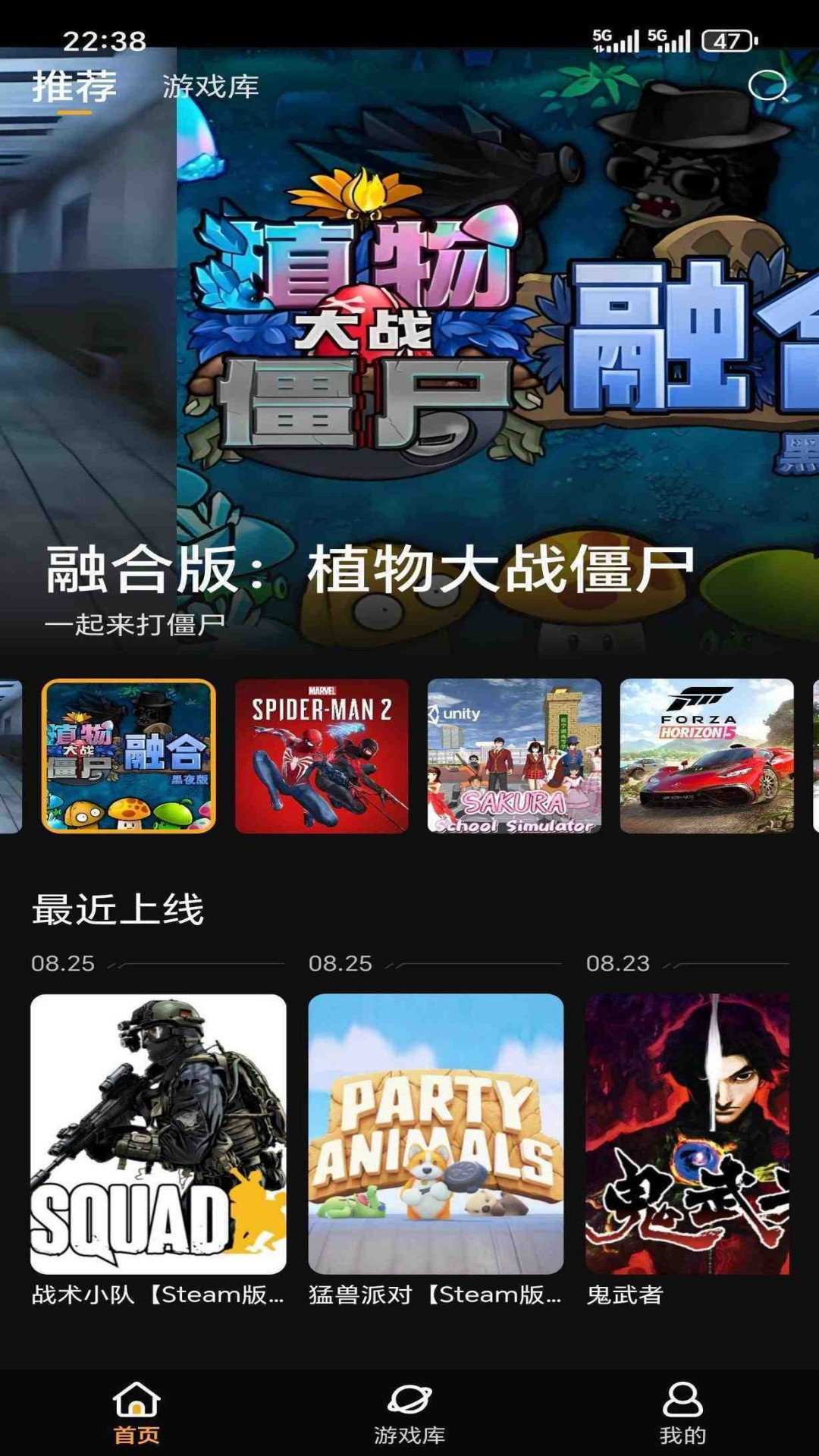Select the Forza Horizon 5 game icon
The height and width of the screenshot is (1456, 819).
[708, 755]
